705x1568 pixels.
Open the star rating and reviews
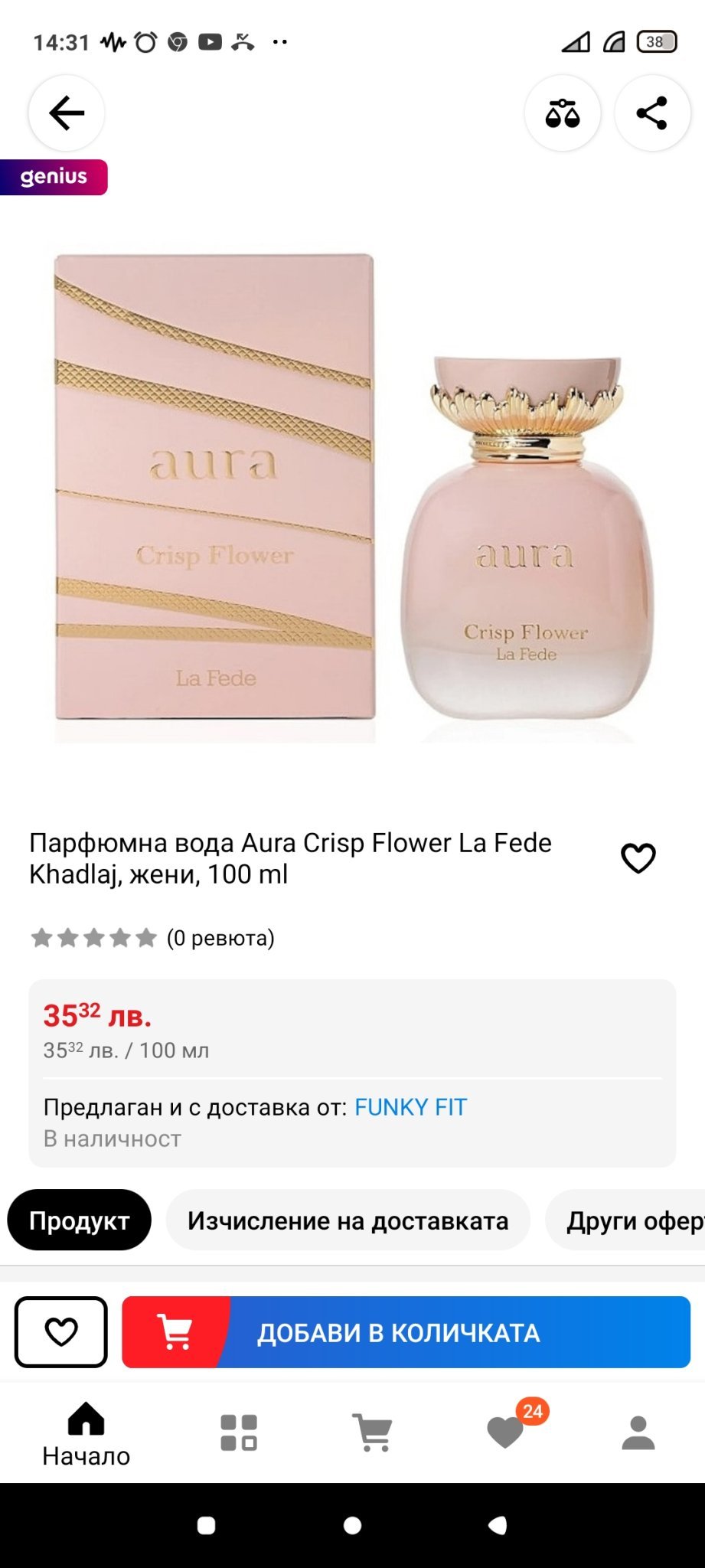[x=152, y=938]
